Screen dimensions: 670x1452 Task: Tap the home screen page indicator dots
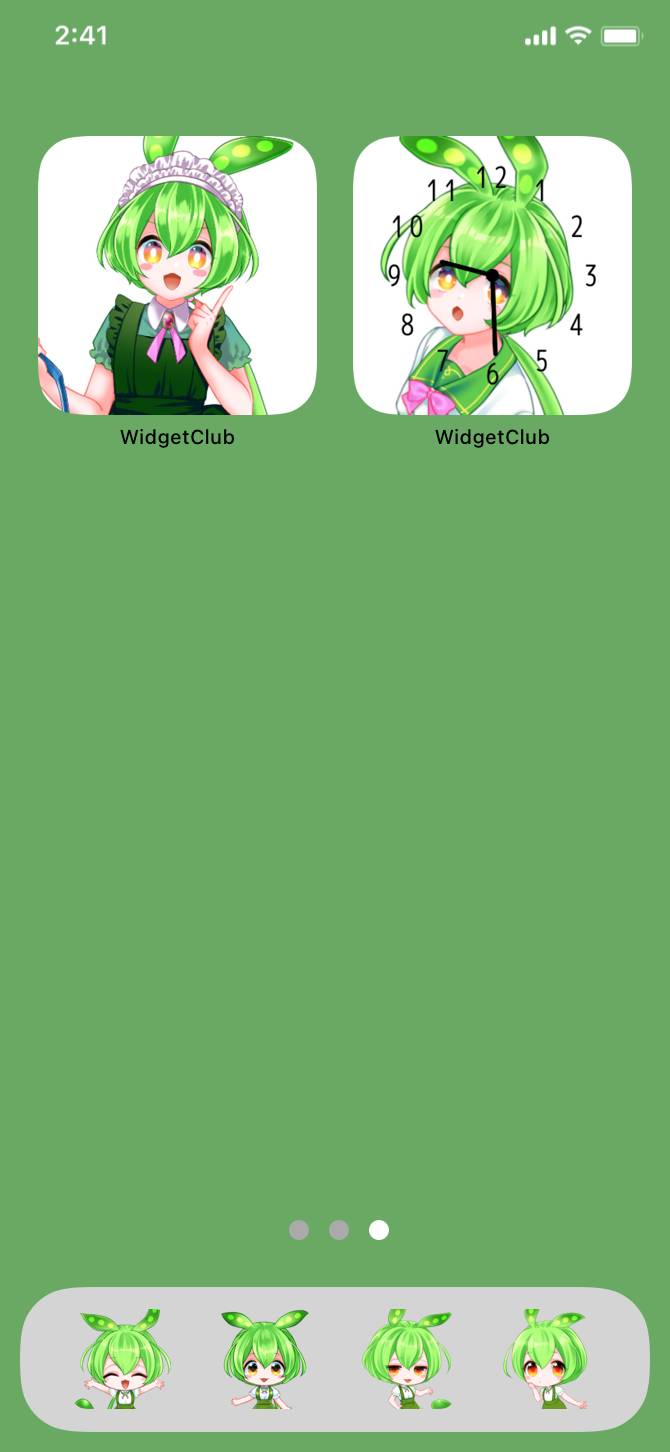coord(338,1230)
